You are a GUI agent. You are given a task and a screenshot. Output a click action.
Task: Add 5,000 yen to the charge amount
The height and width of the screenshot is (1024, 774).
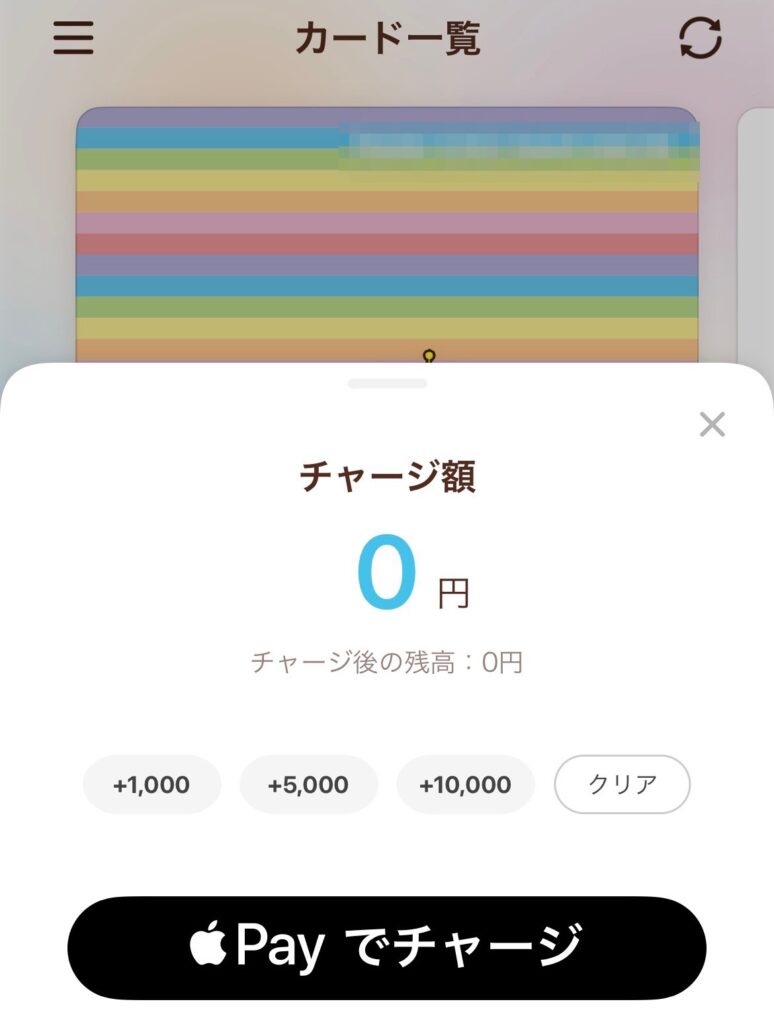[x=309, y=785]
